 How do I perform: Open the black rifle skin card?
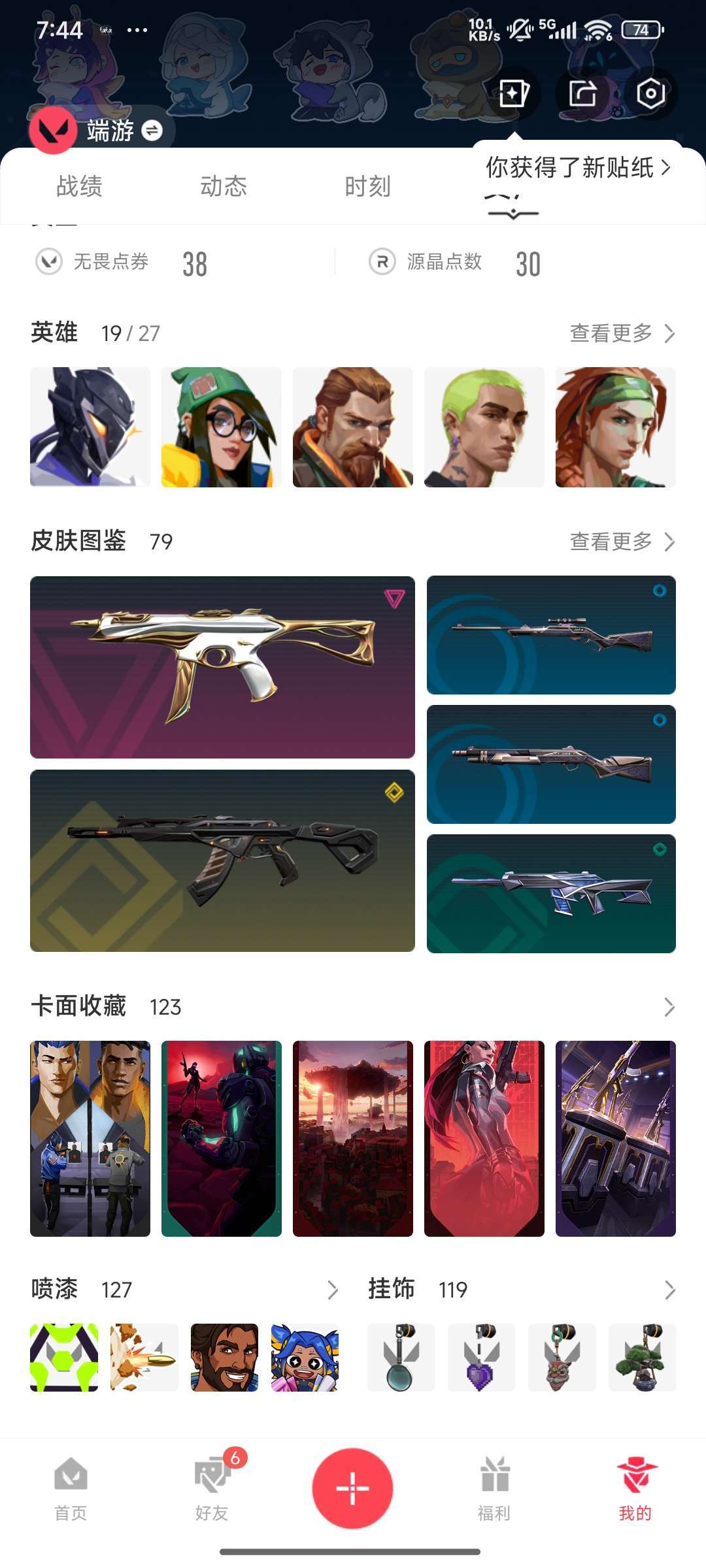pyautogui.click(x=222, y=860)
